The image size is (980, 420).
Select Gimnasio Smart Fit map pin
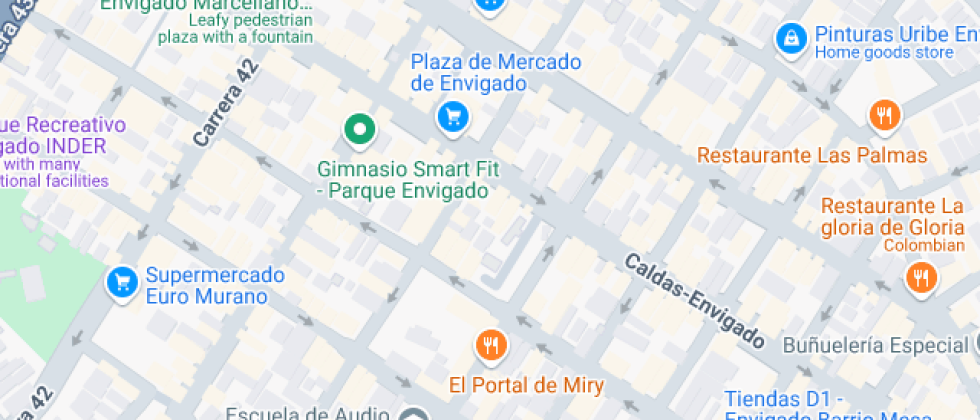(x=359, y=128)
